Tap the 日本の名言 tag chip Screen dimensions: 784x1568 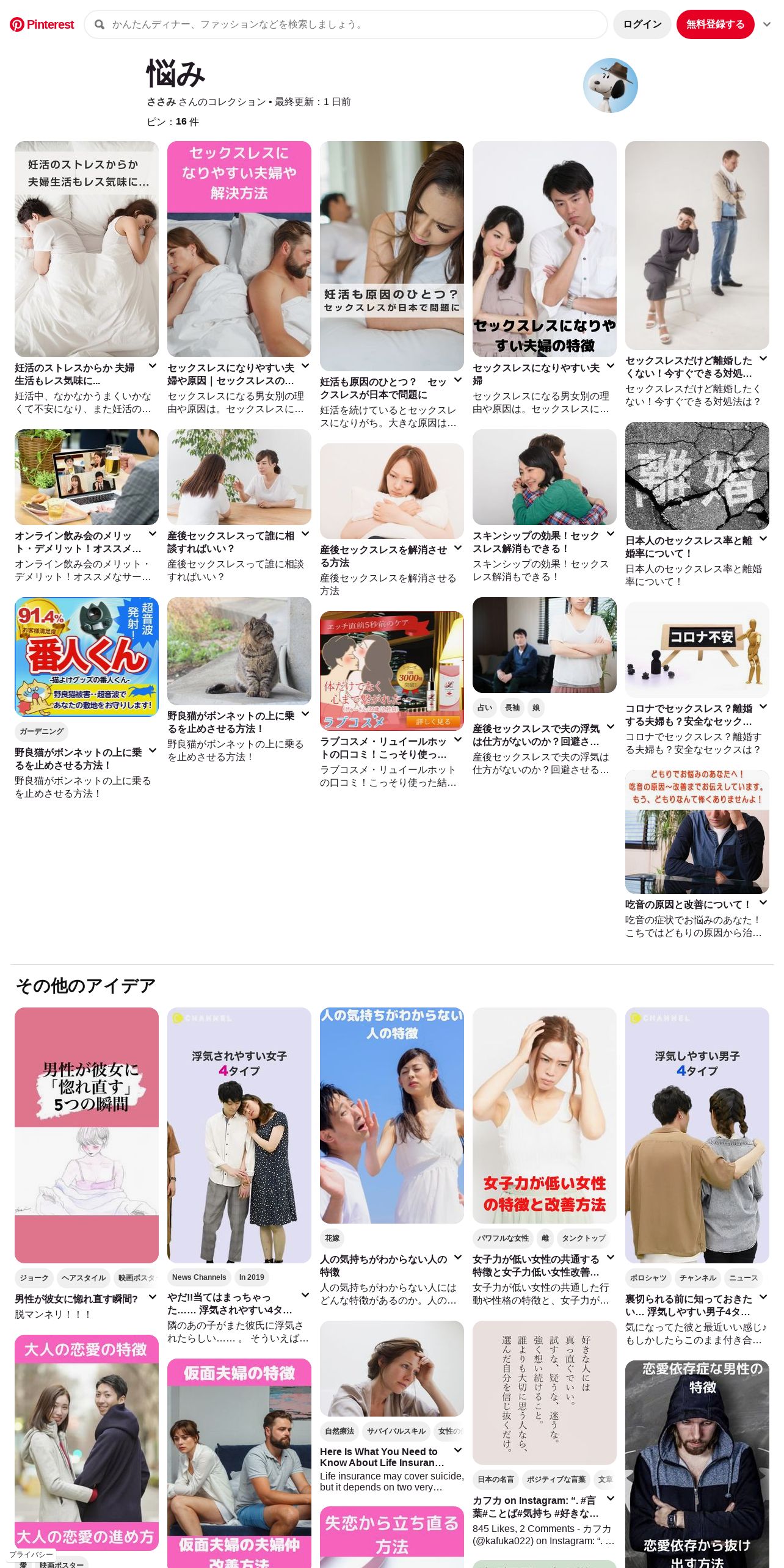coord(495,1479)
